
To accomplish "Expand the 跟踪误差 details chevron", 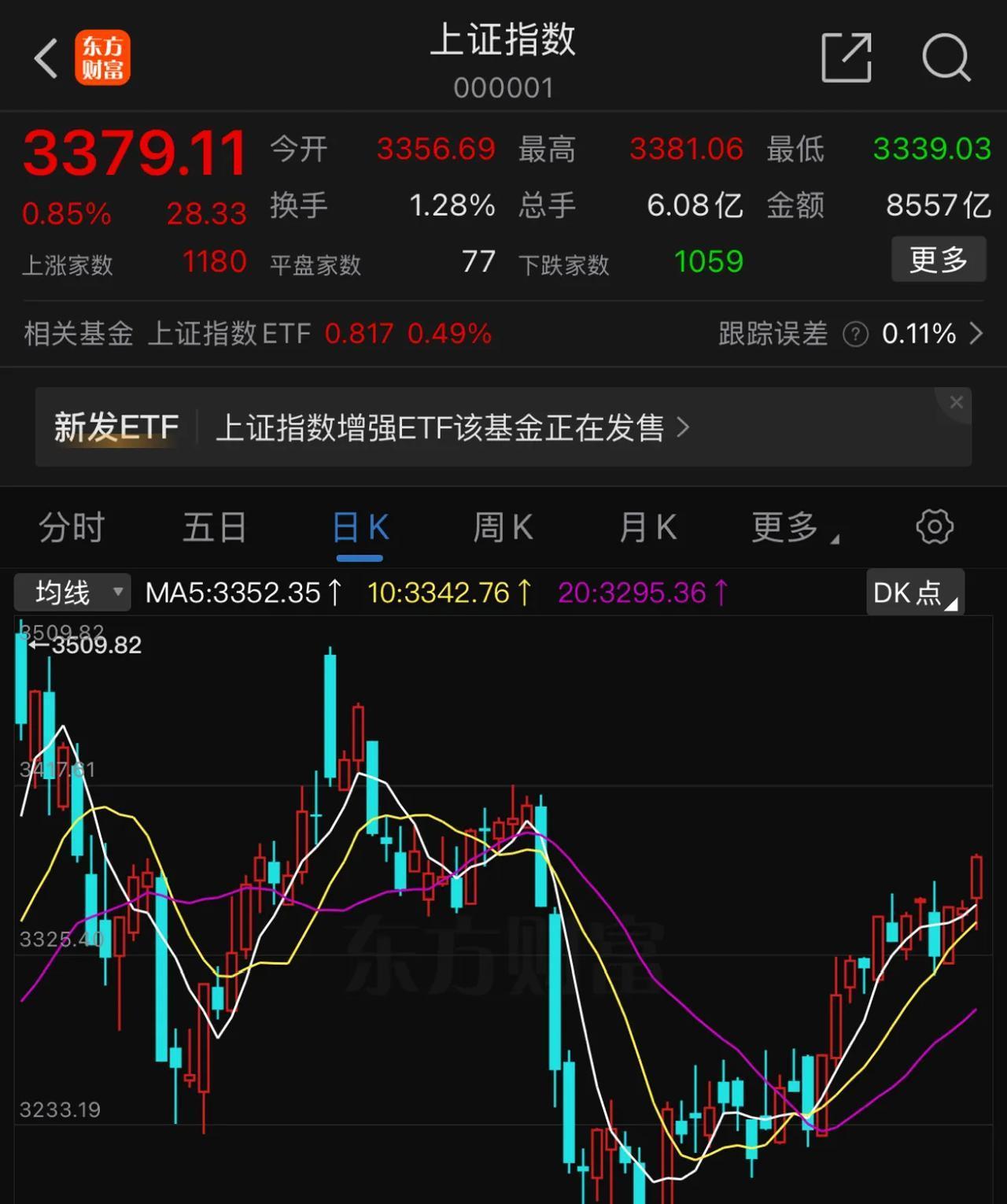I will (977, 334).
